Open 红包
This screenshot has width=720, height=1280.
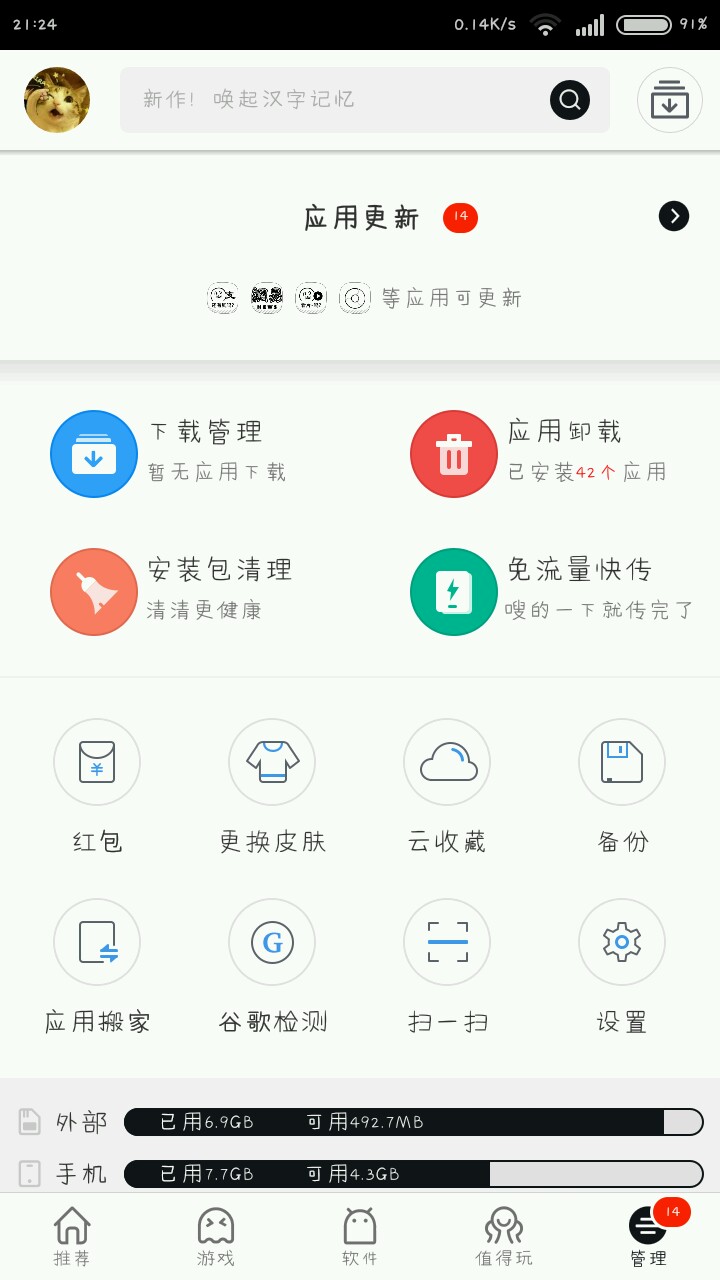pyautogui.click(x=97, y=763)
